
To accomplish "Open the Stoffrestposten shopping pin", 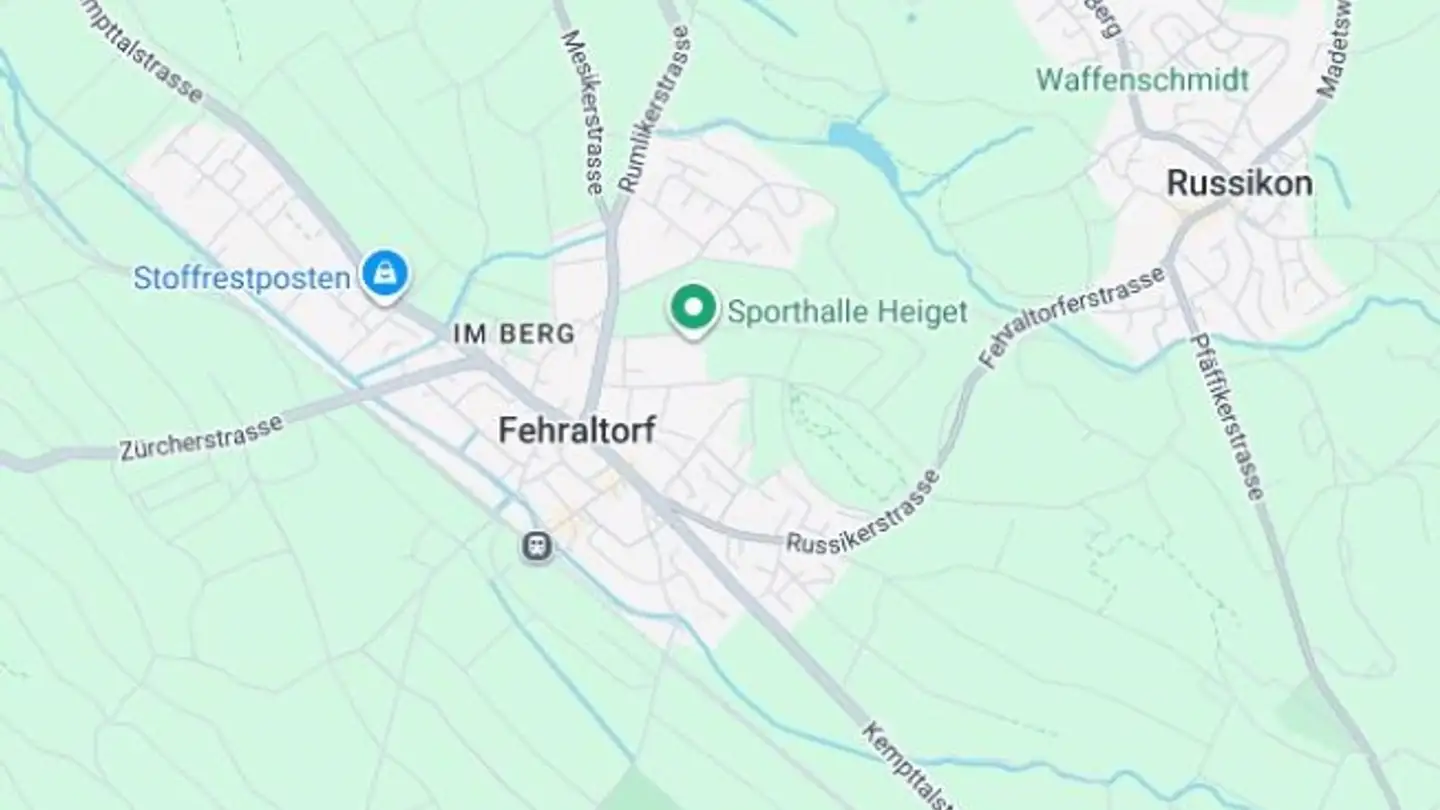I will point(383,273).
